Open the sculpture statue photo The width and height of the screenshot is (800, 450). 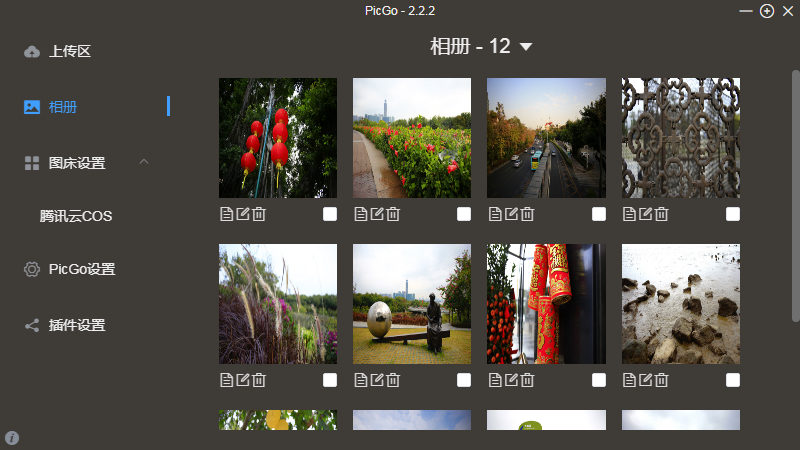412,304
